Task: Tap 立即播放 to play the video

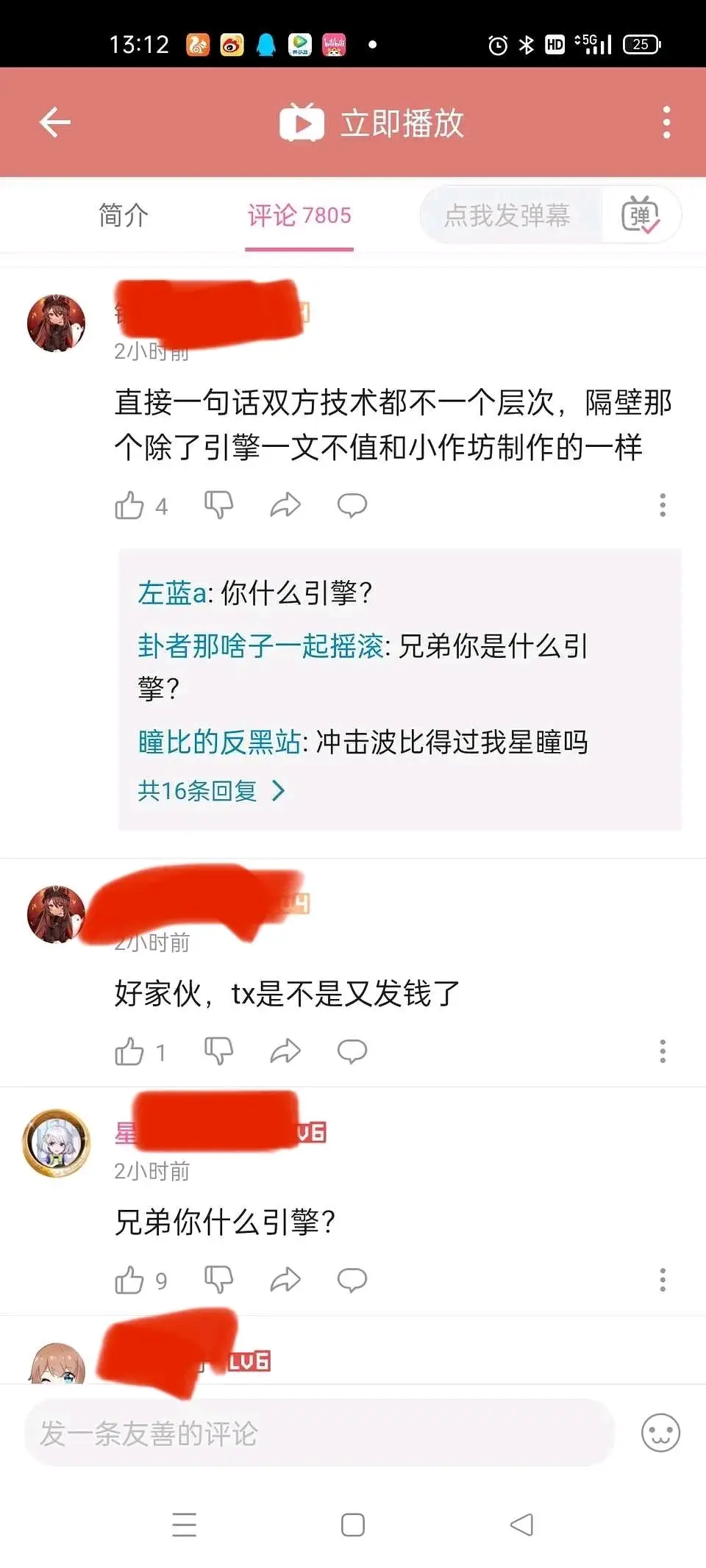Action: (x=372, y=123)
